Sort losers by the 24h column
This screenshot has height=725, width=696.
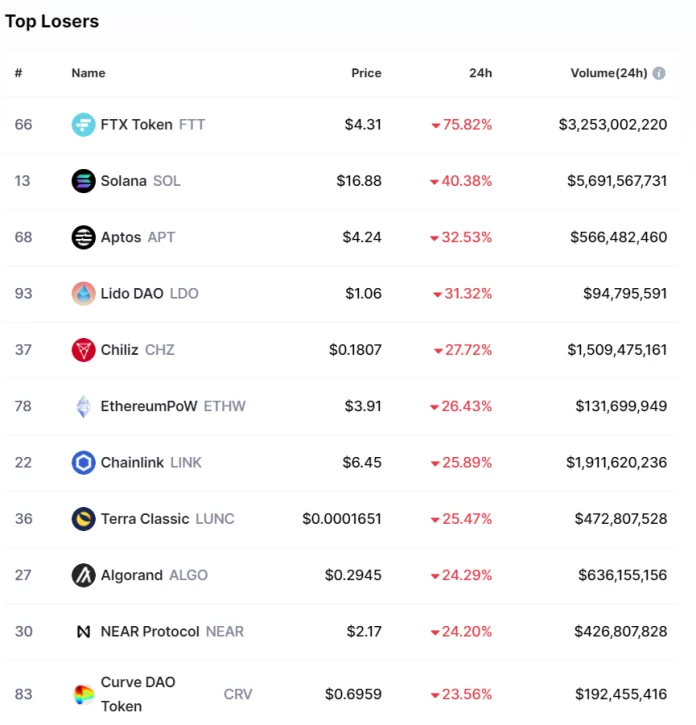[480, 73]
